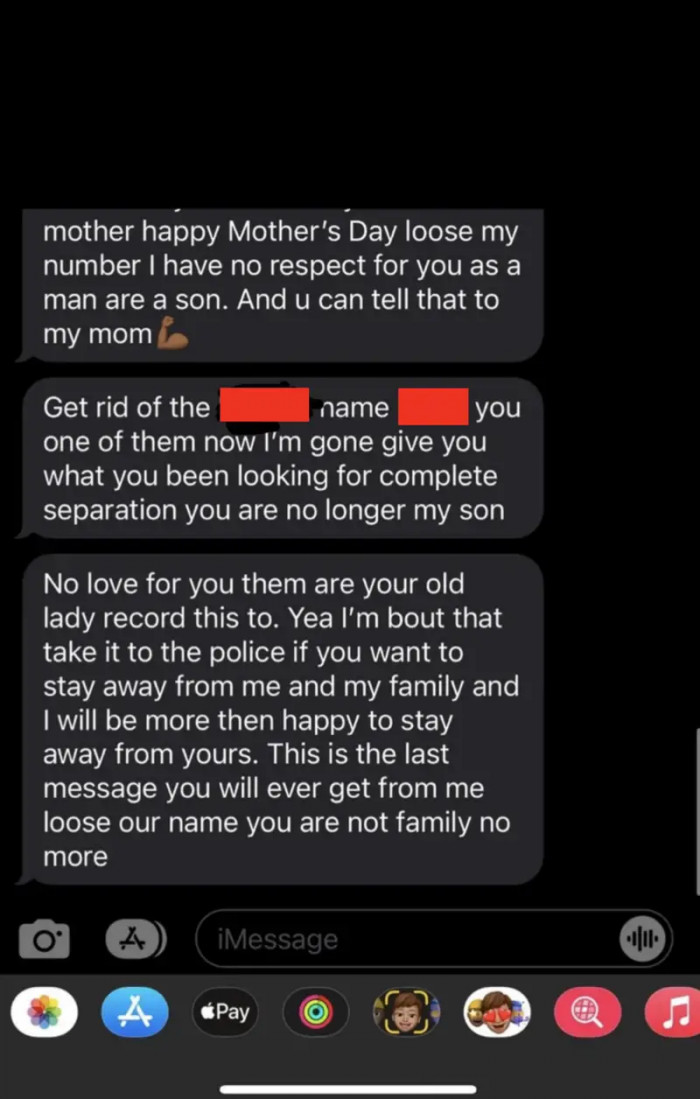Open the Memoji app in the drawer
The width and height of the screenshot is (700, 1099).
[406, 1013]
